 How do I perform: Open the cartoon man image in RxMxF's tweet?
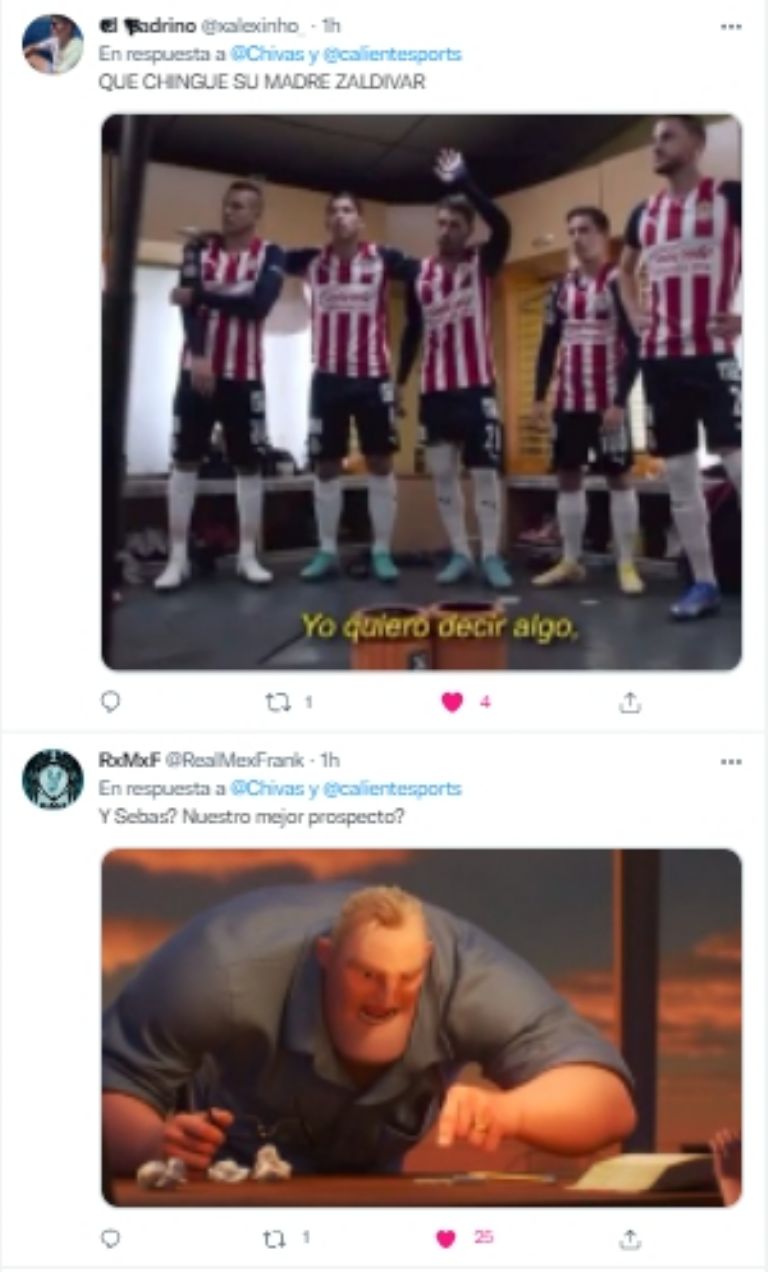tap(421, 1027)
